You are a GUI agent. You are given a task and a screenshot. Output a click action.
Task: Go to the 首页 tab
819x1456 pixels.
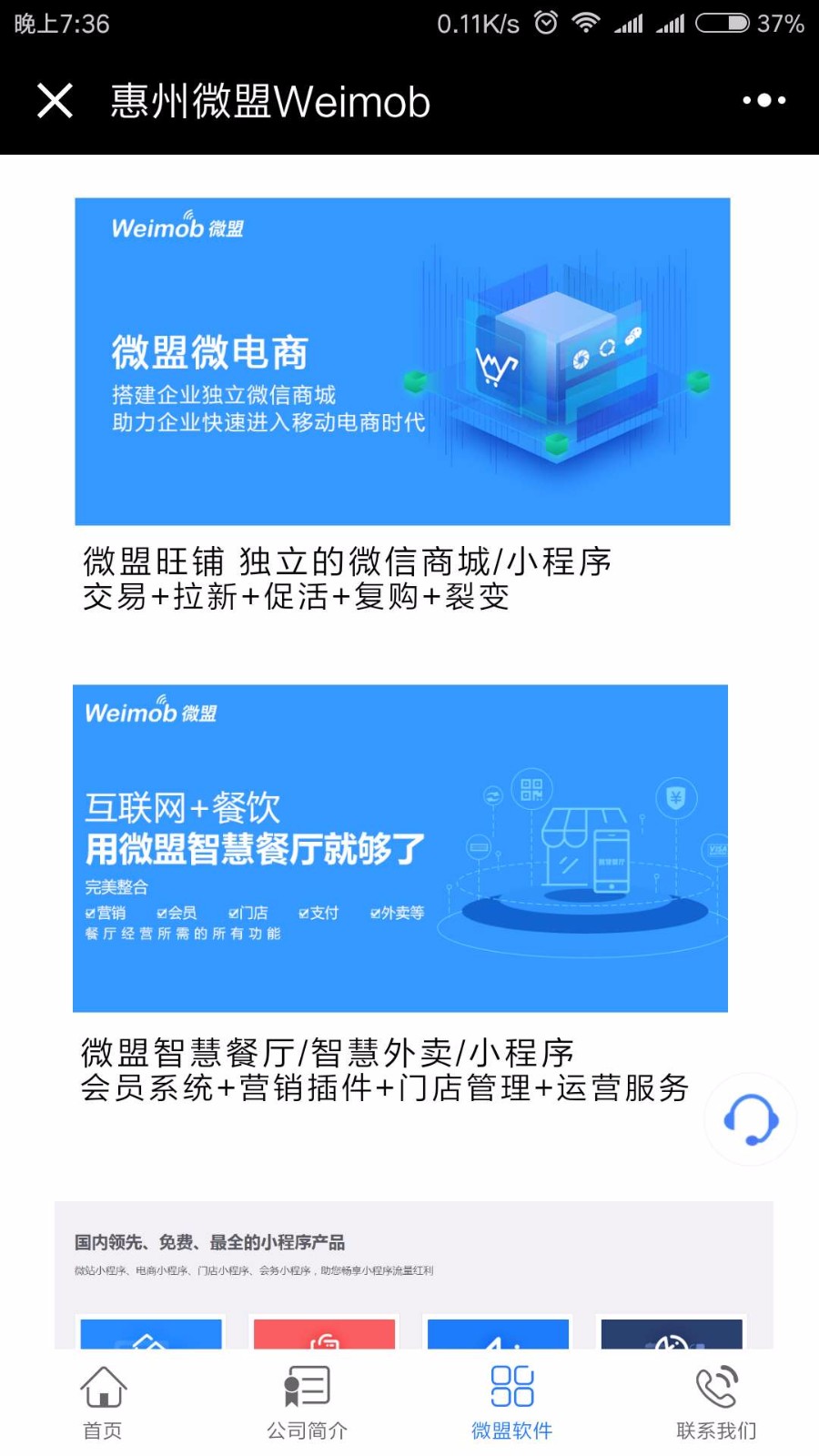pyautogui.click(x=103, y=1402)
